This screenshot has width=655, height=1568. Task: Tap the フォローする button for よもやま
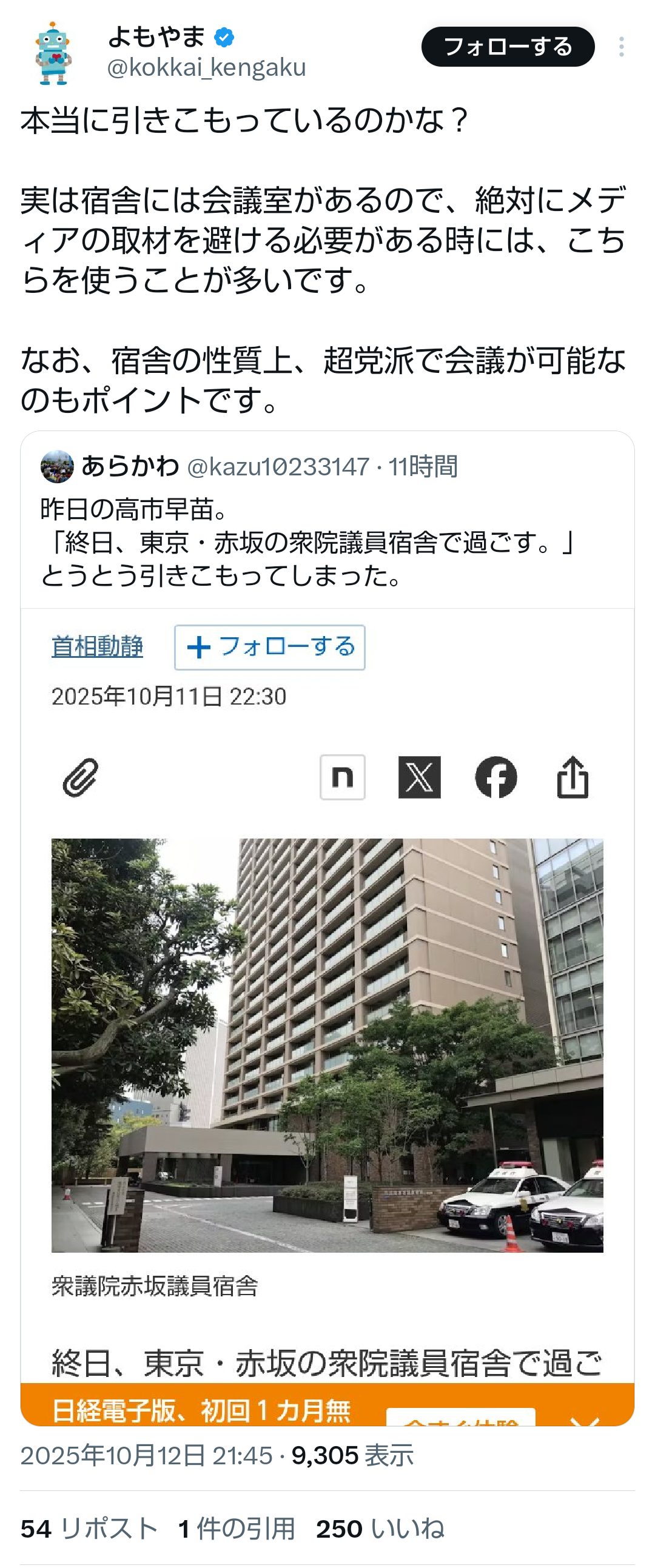(x=507, y=47)
